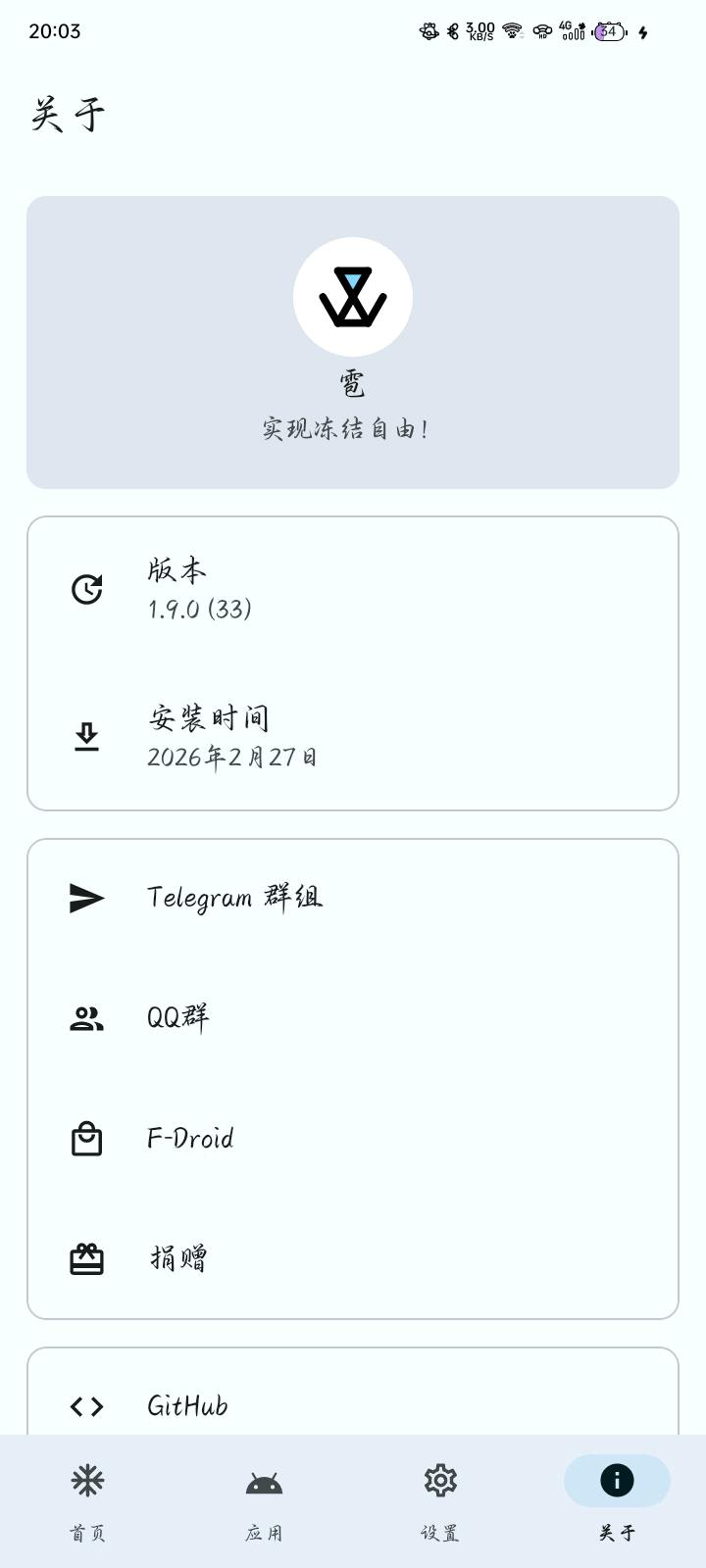Image resolution: width=706 pixels, height=1568 pixels.
Task: Tap the gear icon above 设置
Action: [440, 1480]
